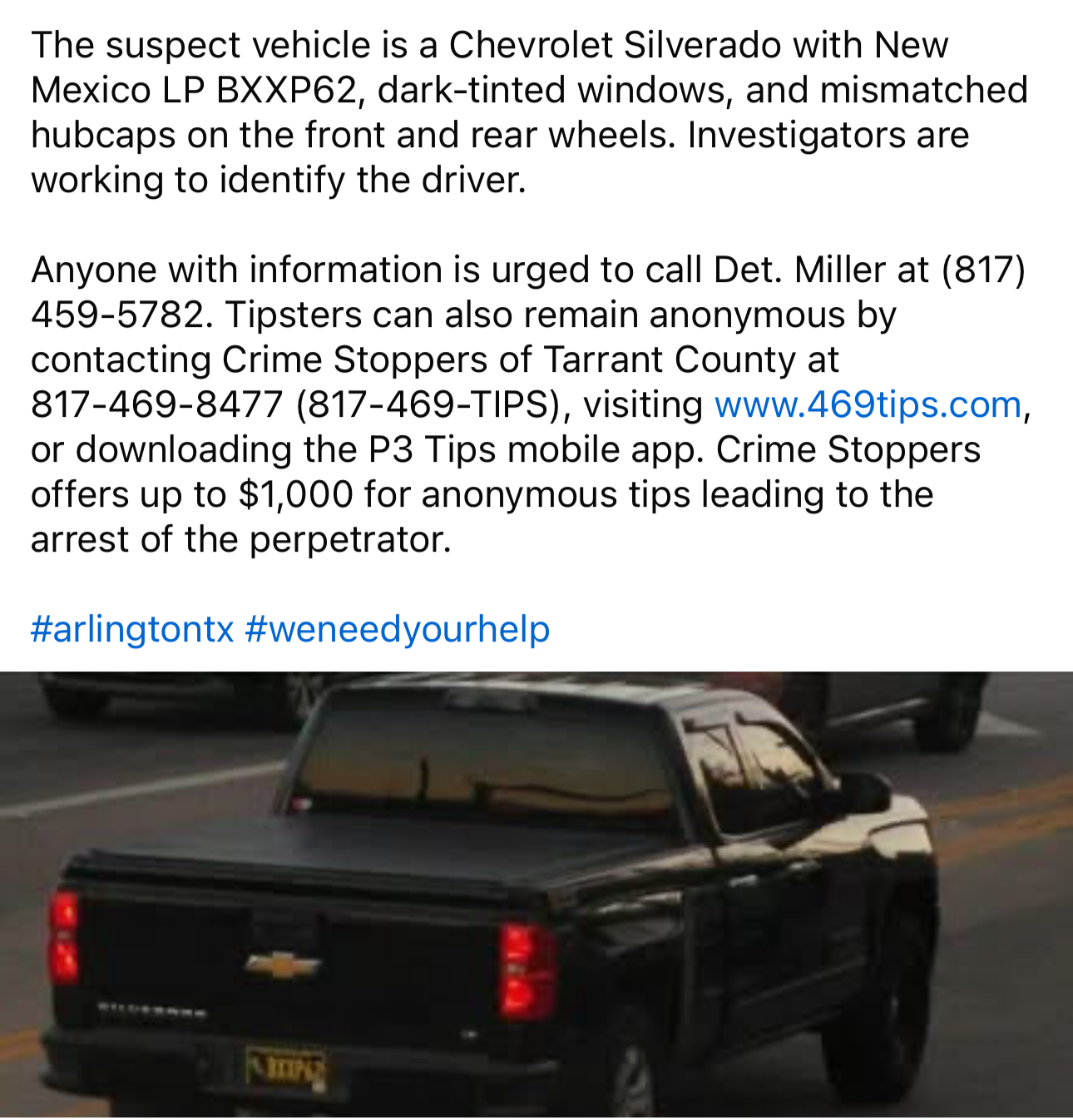Open the www.469tips.com link

click(x=868, y=405)
